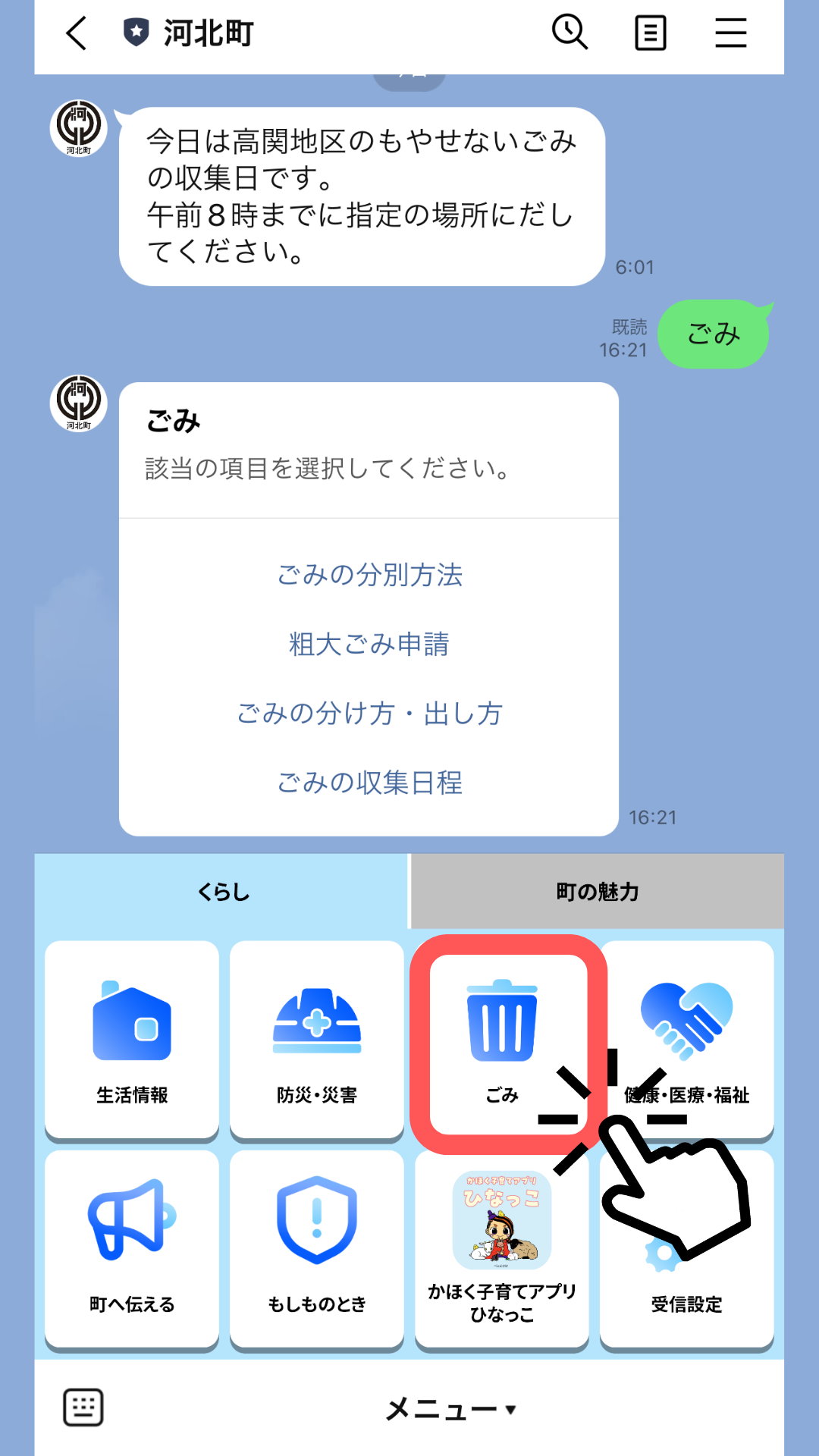Open the notes list icon
Image resolution: width=819 pixels, height=1456 pixels.
650,33
